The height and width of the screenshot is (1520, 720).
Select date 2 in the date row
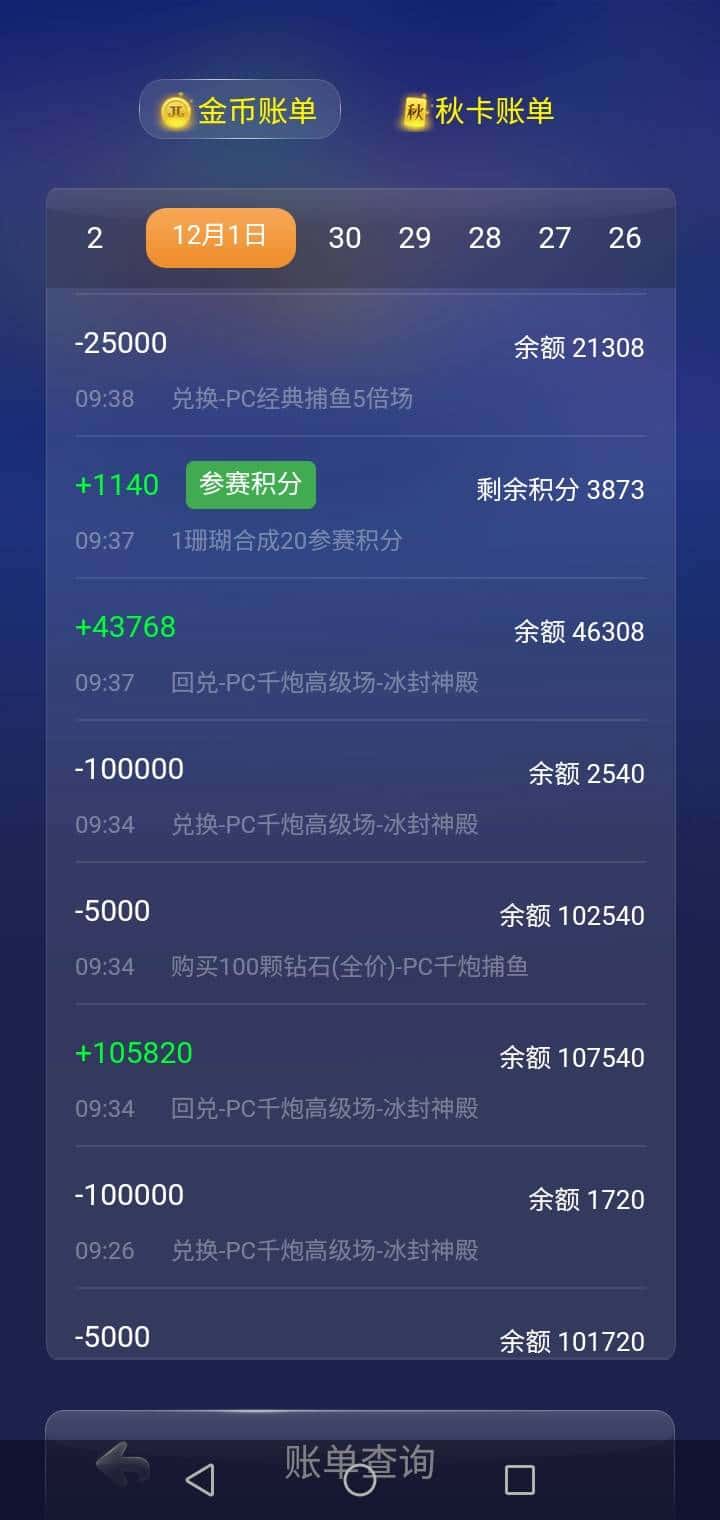95,237
